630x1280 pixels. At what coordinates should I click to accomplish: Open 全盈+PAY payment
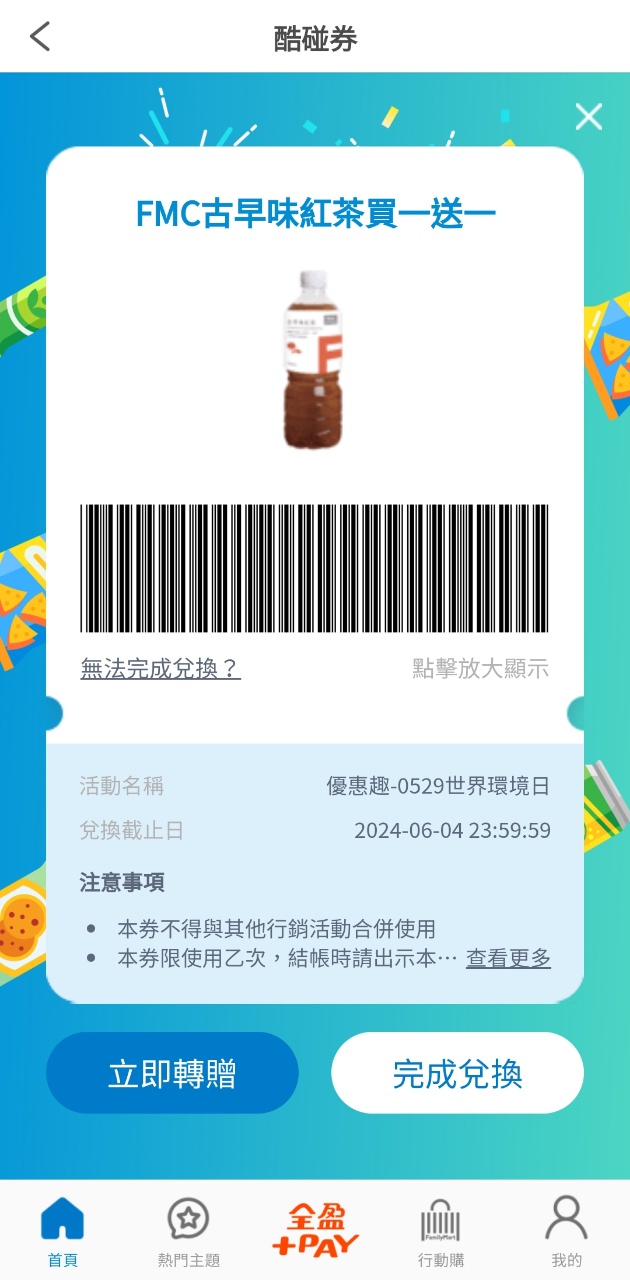click(x=315, y=1230)
